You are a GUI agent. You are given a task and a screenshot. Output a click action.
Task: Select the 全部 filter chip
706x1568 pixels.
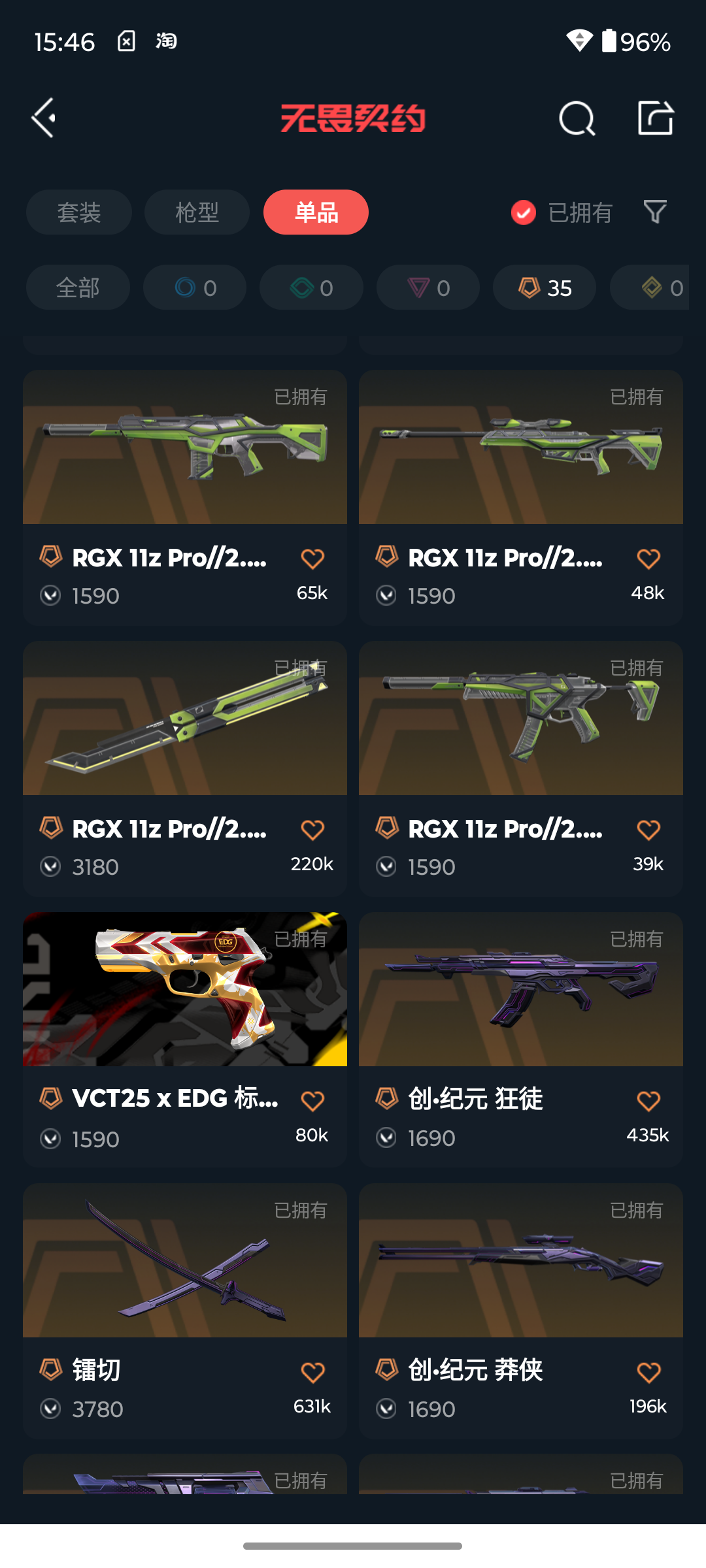pyautogui.click(x=78, y=287)
